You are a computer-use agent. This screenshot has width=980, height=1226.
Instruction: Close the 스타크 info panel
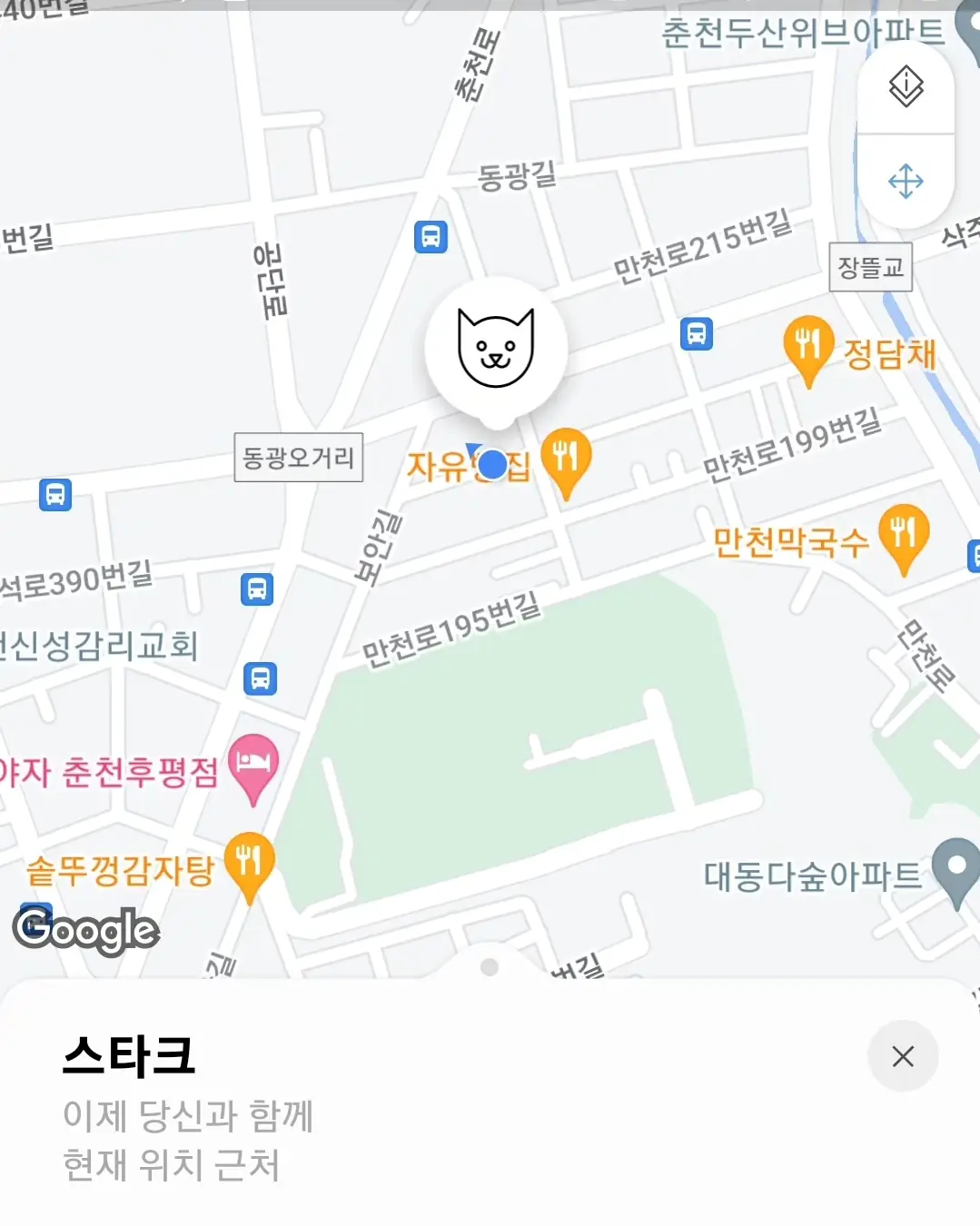903,1056
